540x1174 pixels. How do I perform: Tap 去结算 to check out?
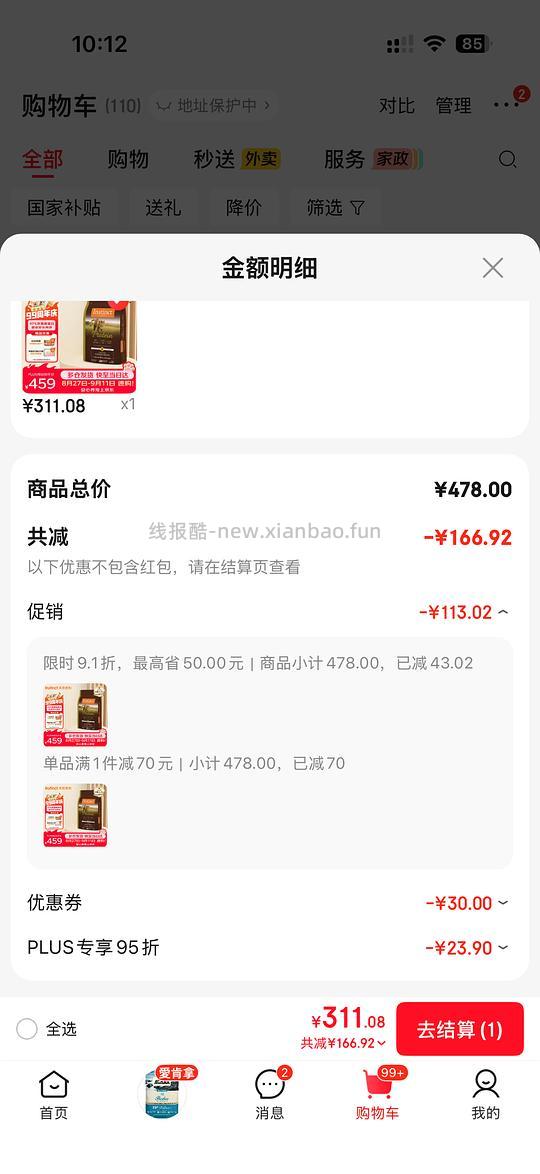click(x=459, y=1029)
